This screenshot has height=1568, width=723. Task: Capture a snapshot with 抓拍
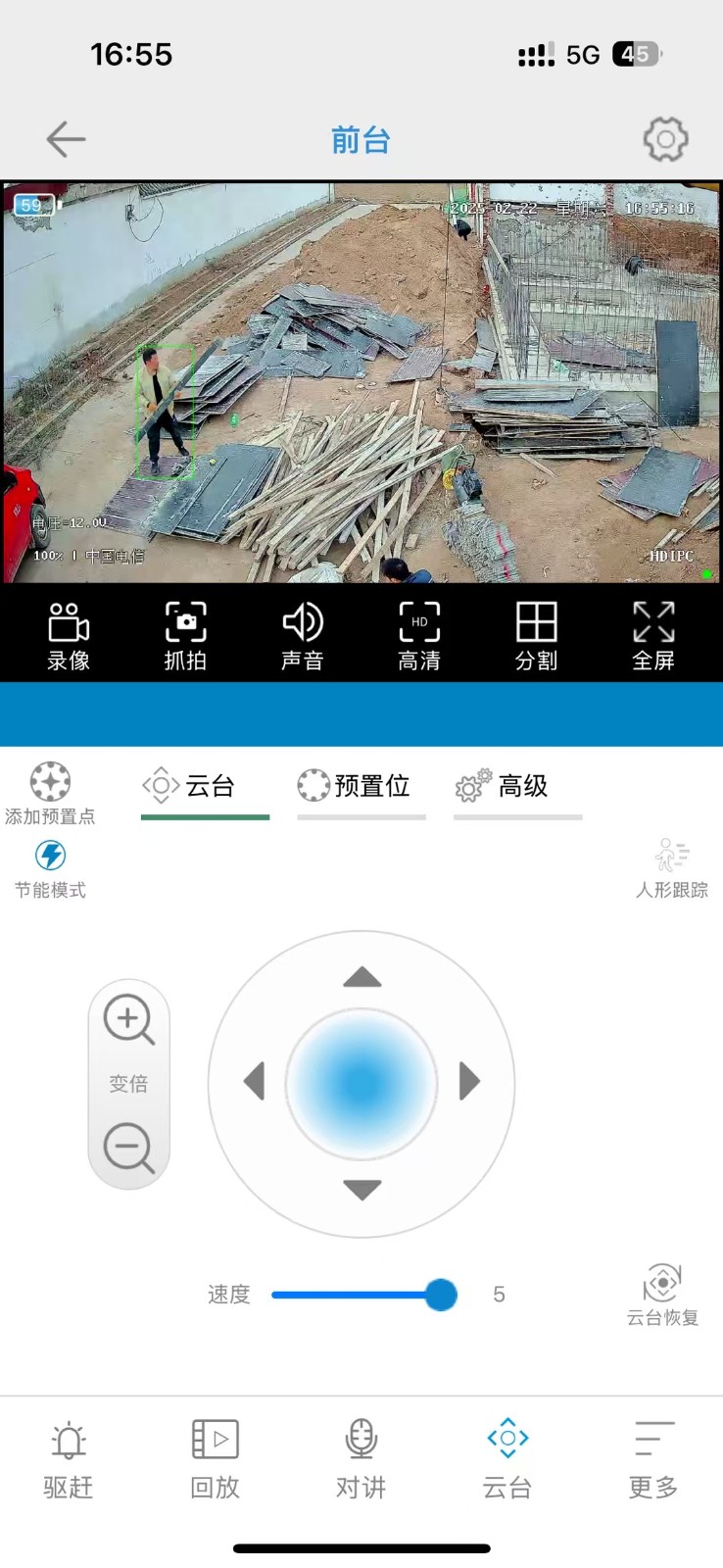click(x=185, y=635)
